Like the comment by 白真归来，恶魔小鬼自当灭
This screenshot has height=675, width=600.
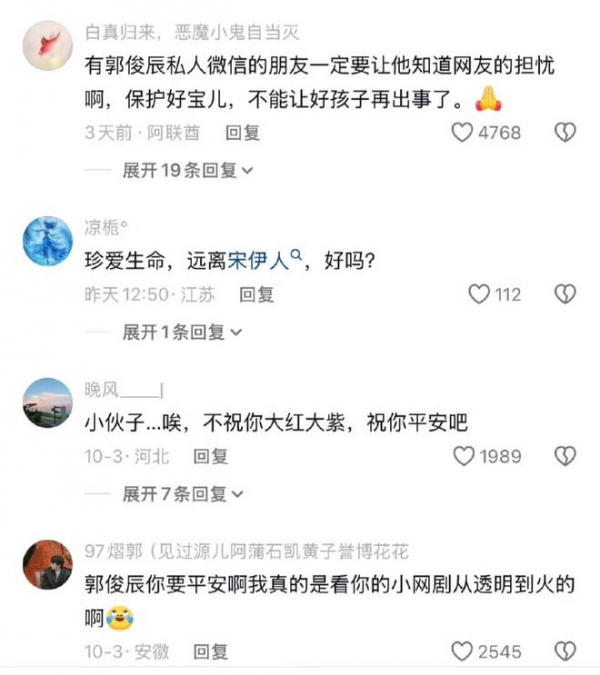(463, 132)
